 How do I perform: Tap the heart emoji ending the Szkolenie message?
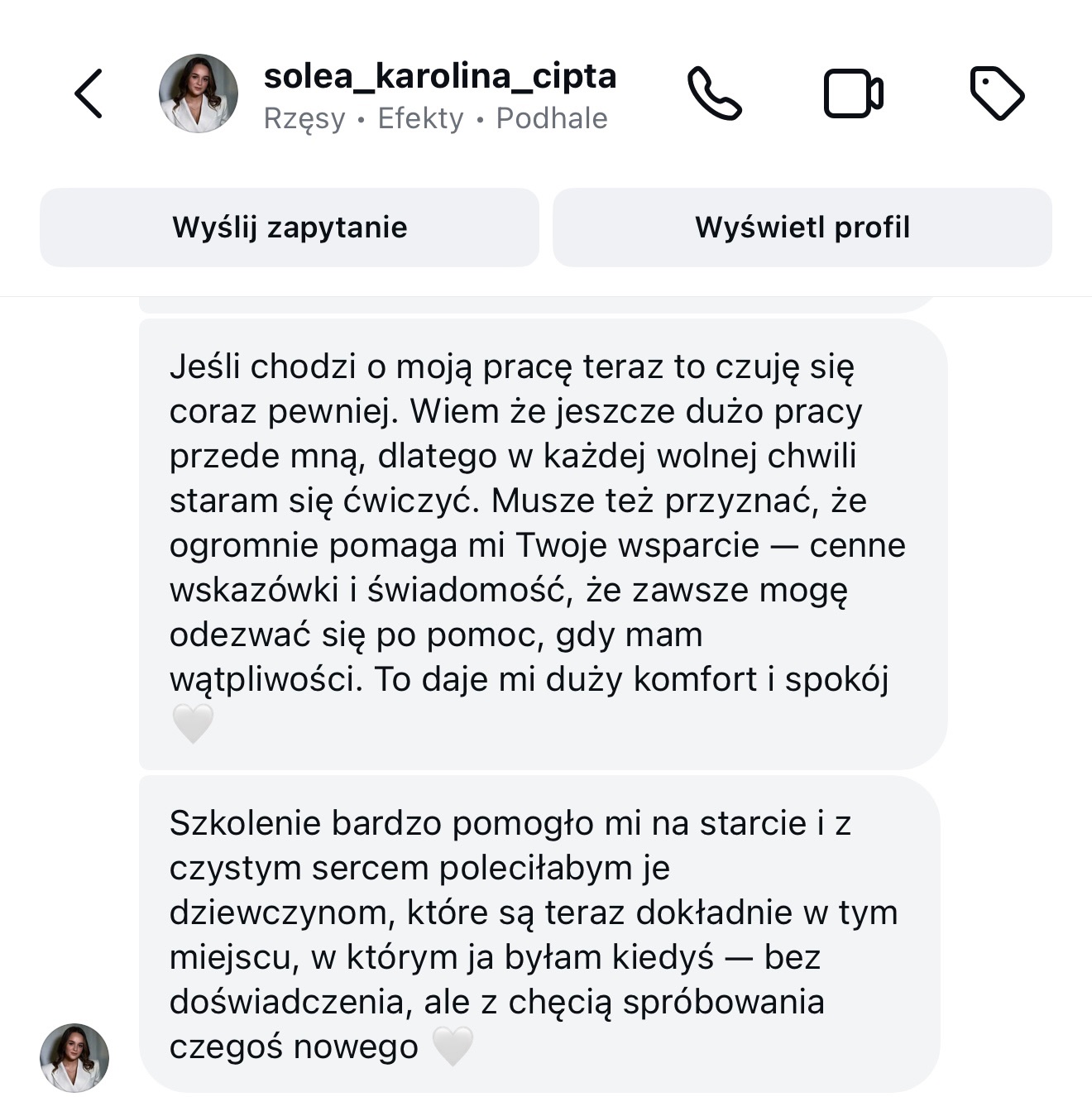(453, 1044)
